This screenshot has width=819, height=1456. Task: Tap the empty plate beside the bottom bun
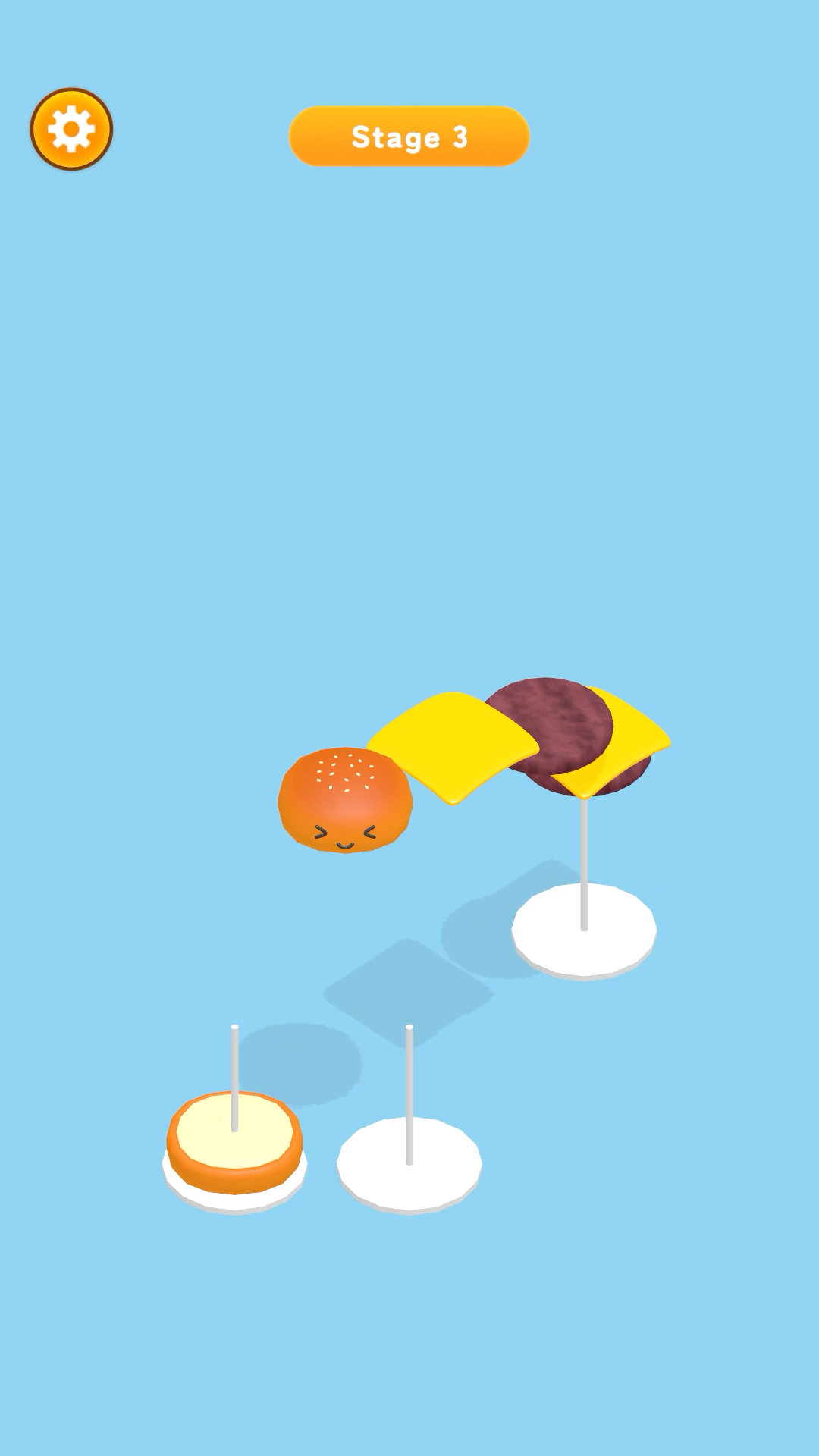pyautogui.click(x=409, y=1166)
